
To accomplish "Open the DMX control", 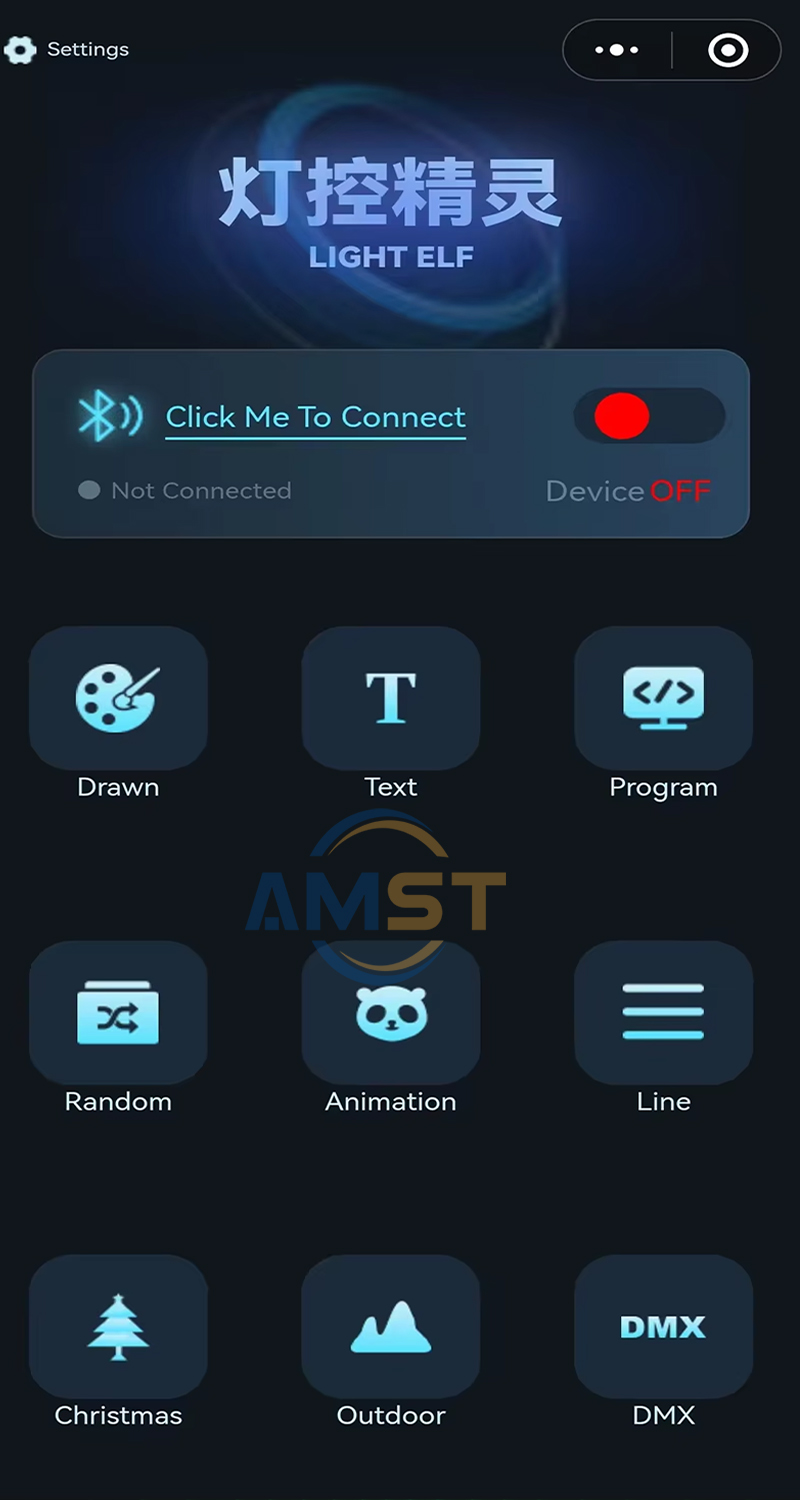I will click(x=663, y=1326).
